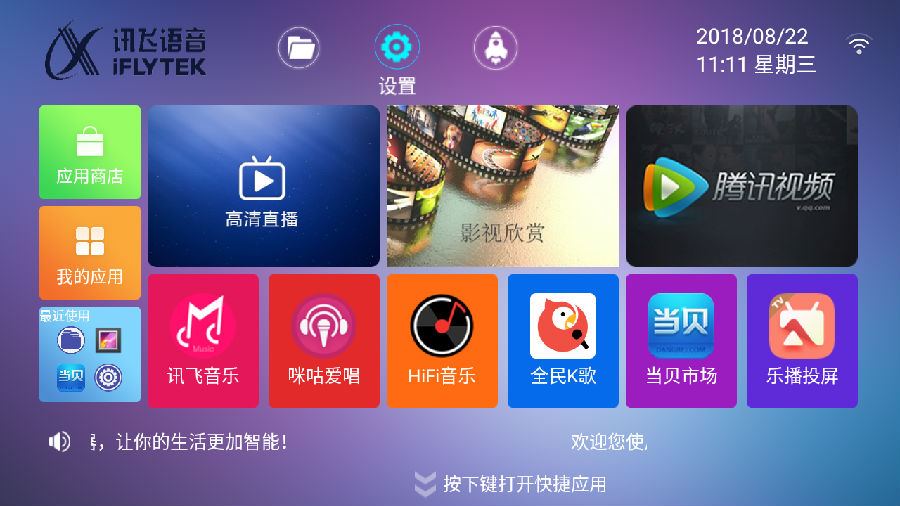Open 当贝市场 app

pyautogui.click(x=681, y=341)
